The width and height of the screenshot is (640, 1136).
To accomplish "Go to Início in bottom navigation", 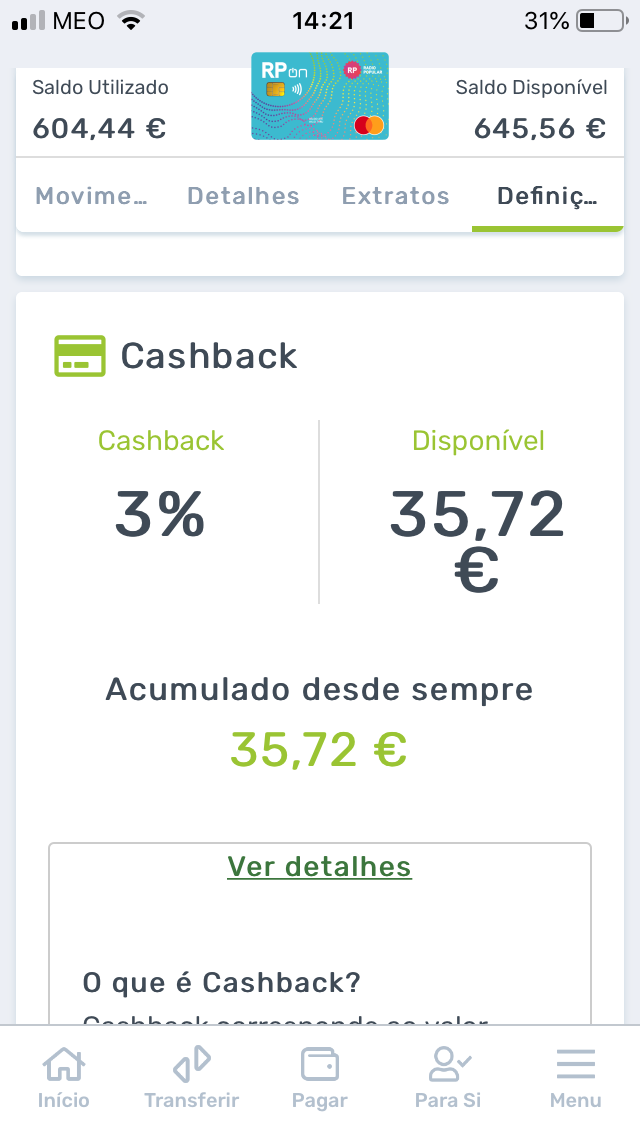I will pos(64,1079).
